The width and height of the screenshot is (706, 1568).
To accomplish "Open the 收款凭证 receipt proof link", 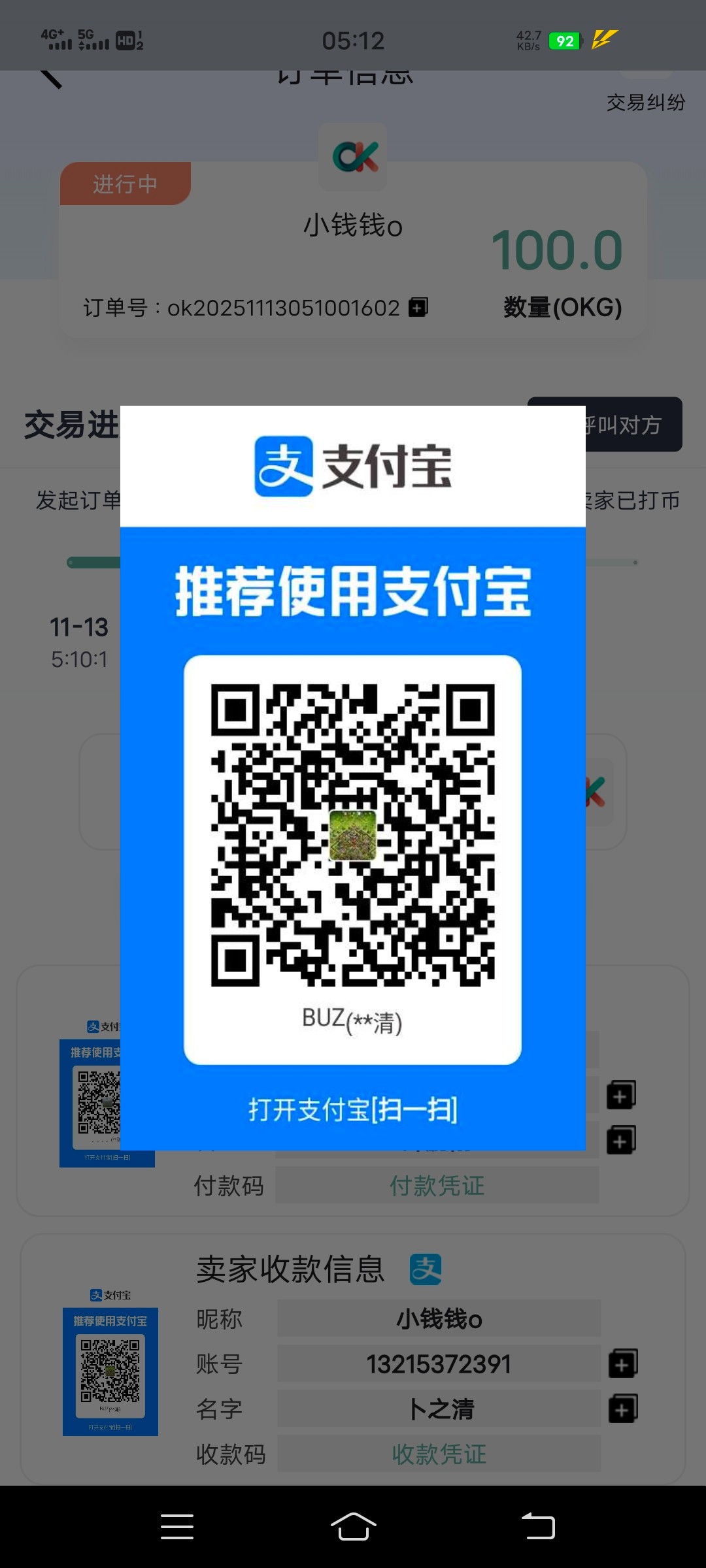I will click(438, 1454).
